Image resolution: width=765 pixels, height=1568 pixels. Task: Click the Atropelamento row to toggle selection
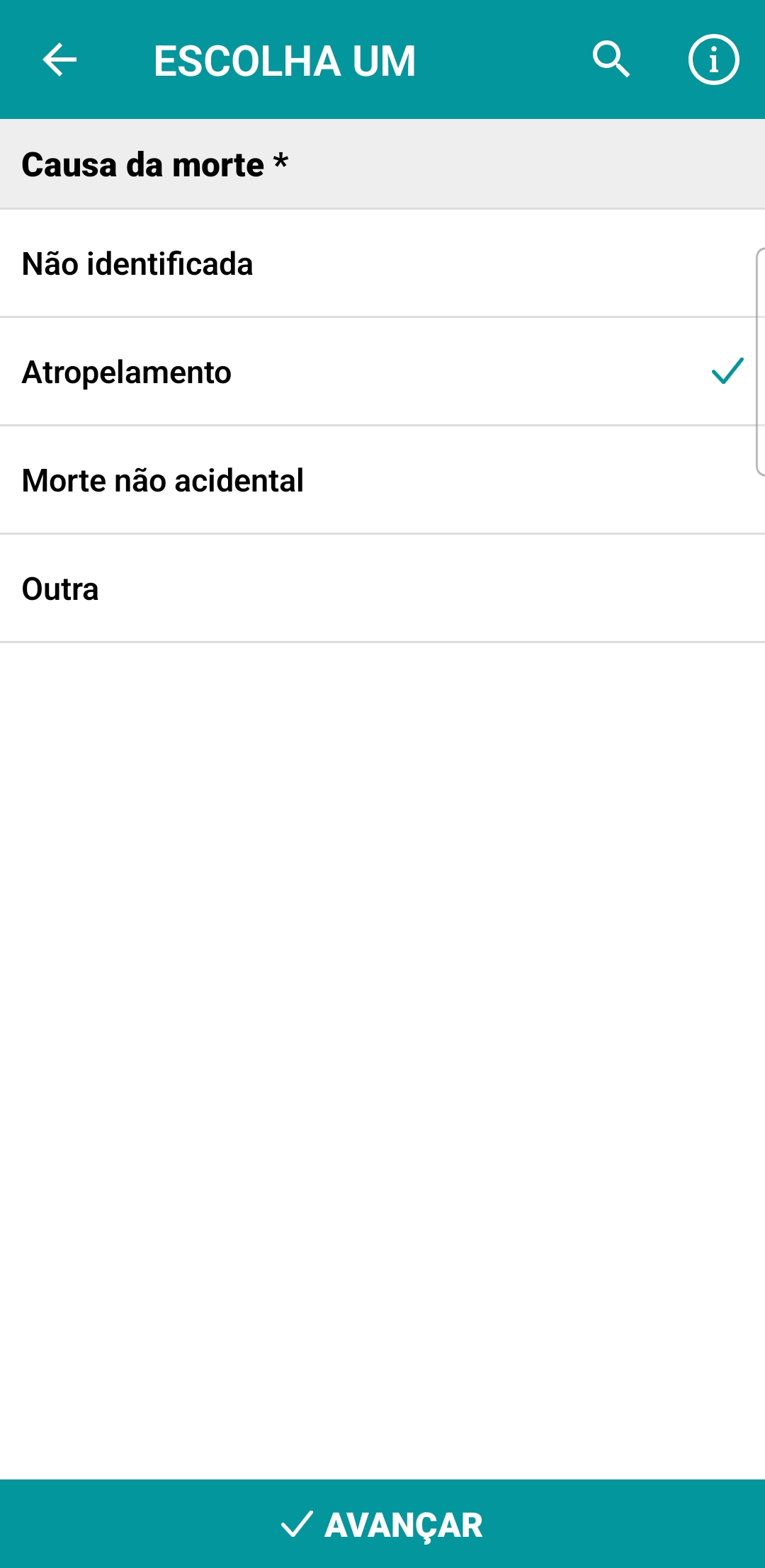(x=283, y=371)
